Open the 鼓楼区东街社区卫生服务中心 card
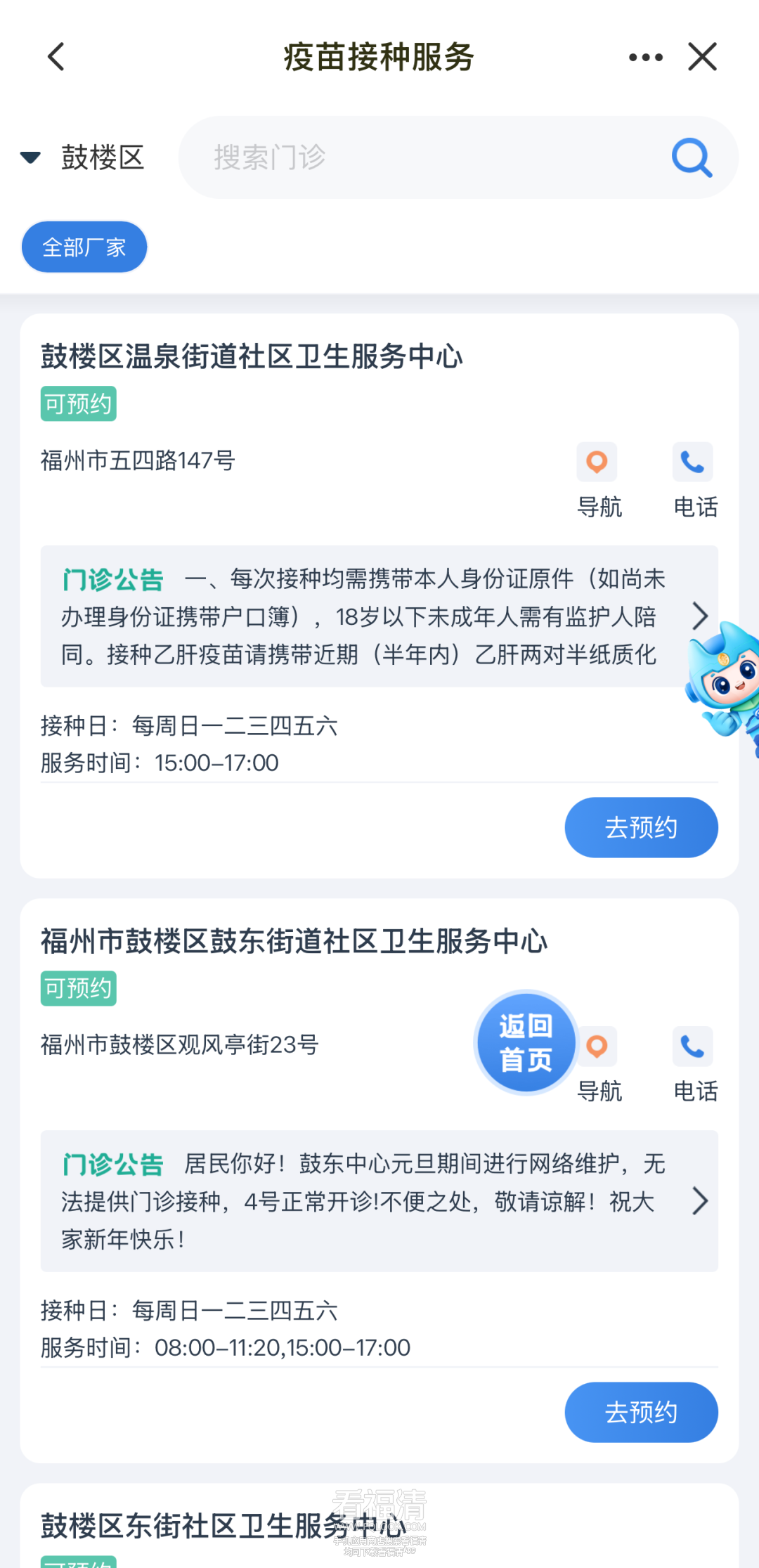759x1568 pixels. click(223, 1526)
